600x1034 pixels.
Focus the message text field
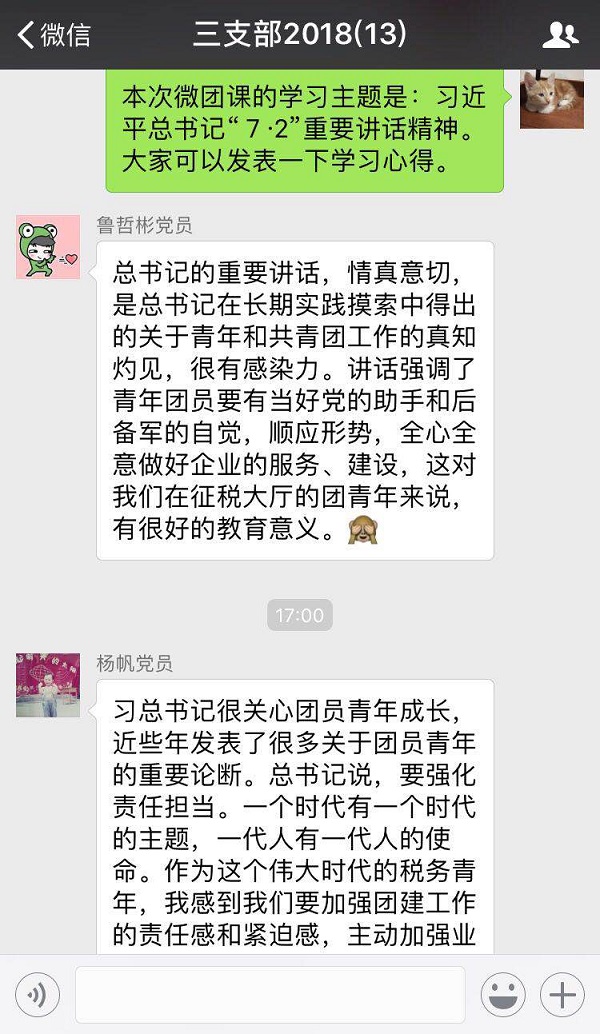coord(270,995)
